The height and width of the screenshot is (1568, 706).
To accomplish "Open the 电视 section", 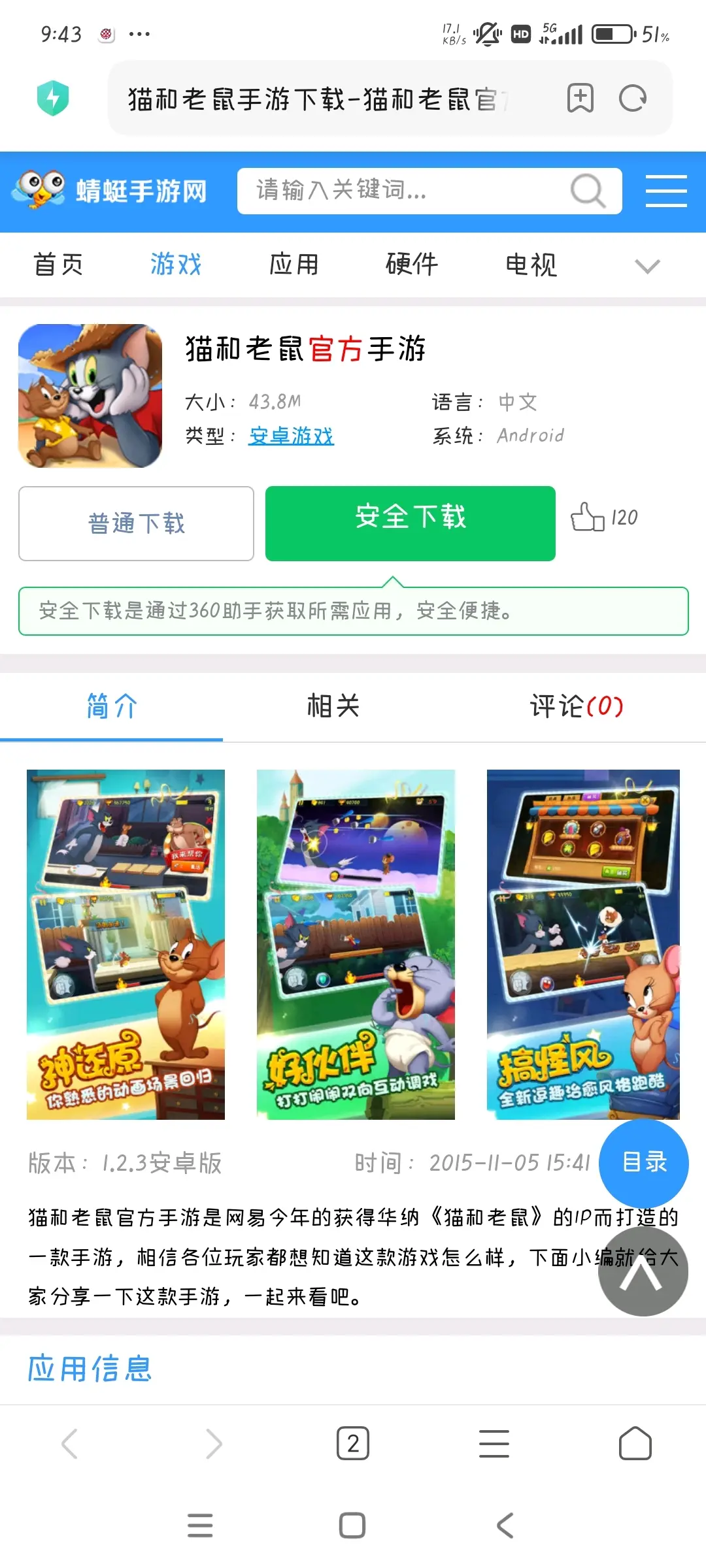I will [531, 265].
